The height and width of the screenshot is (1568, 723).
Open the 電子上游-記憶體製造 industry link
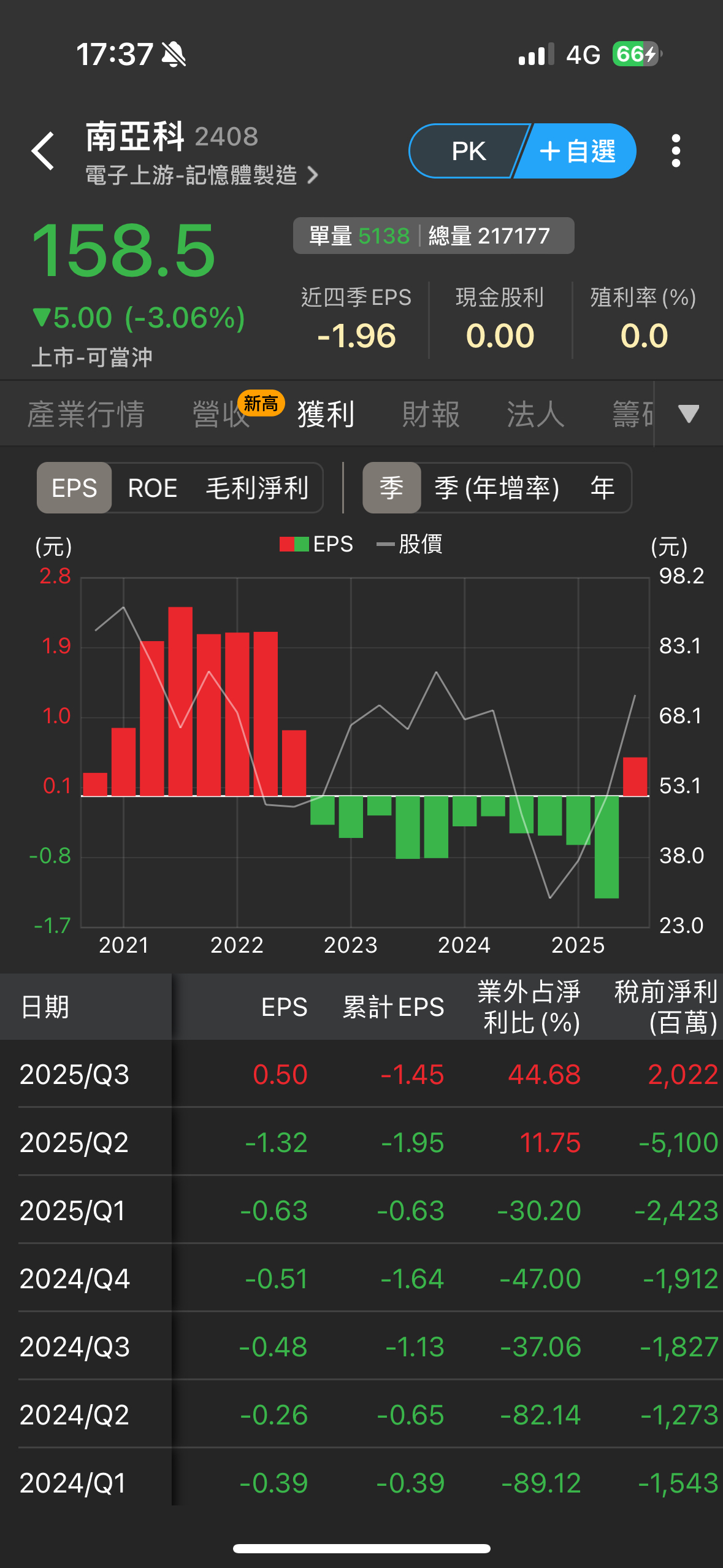coord(202,175)
